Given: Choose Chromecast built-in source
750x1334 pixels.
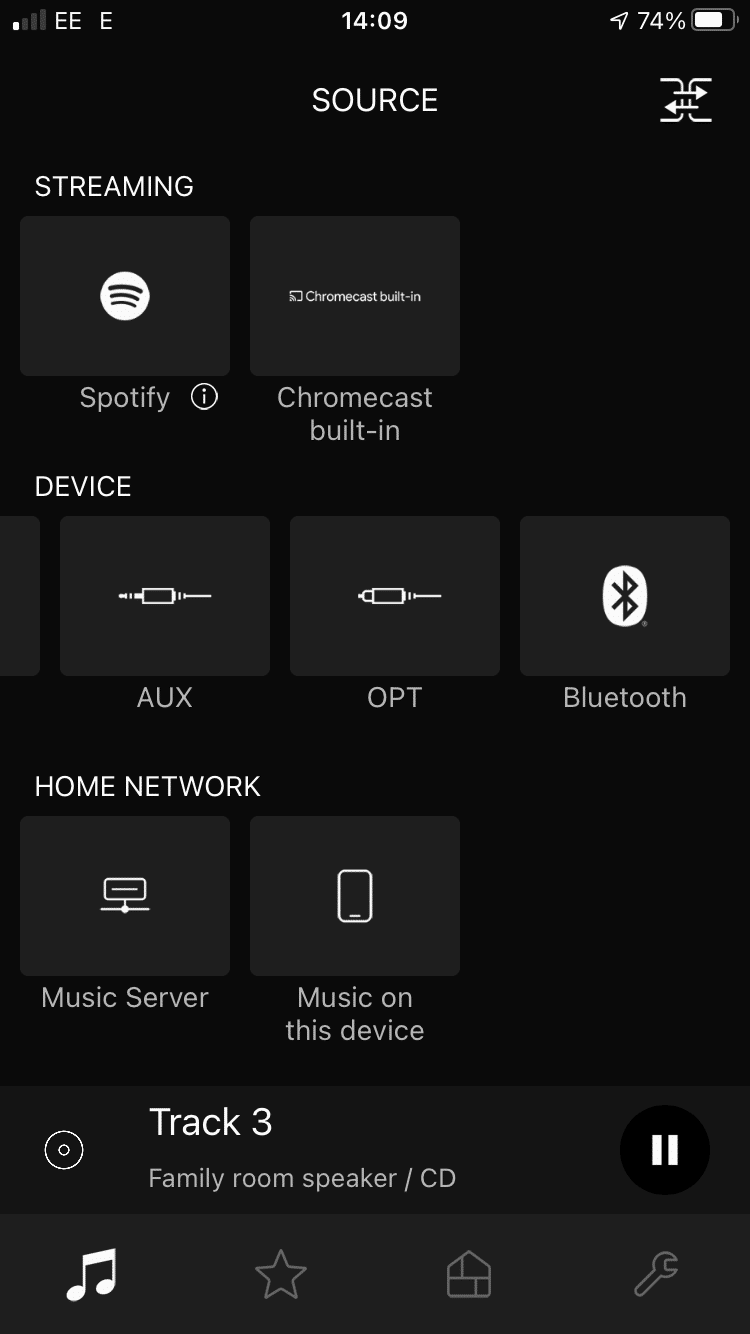Looking at the screenshot, I should click(355, 296).
